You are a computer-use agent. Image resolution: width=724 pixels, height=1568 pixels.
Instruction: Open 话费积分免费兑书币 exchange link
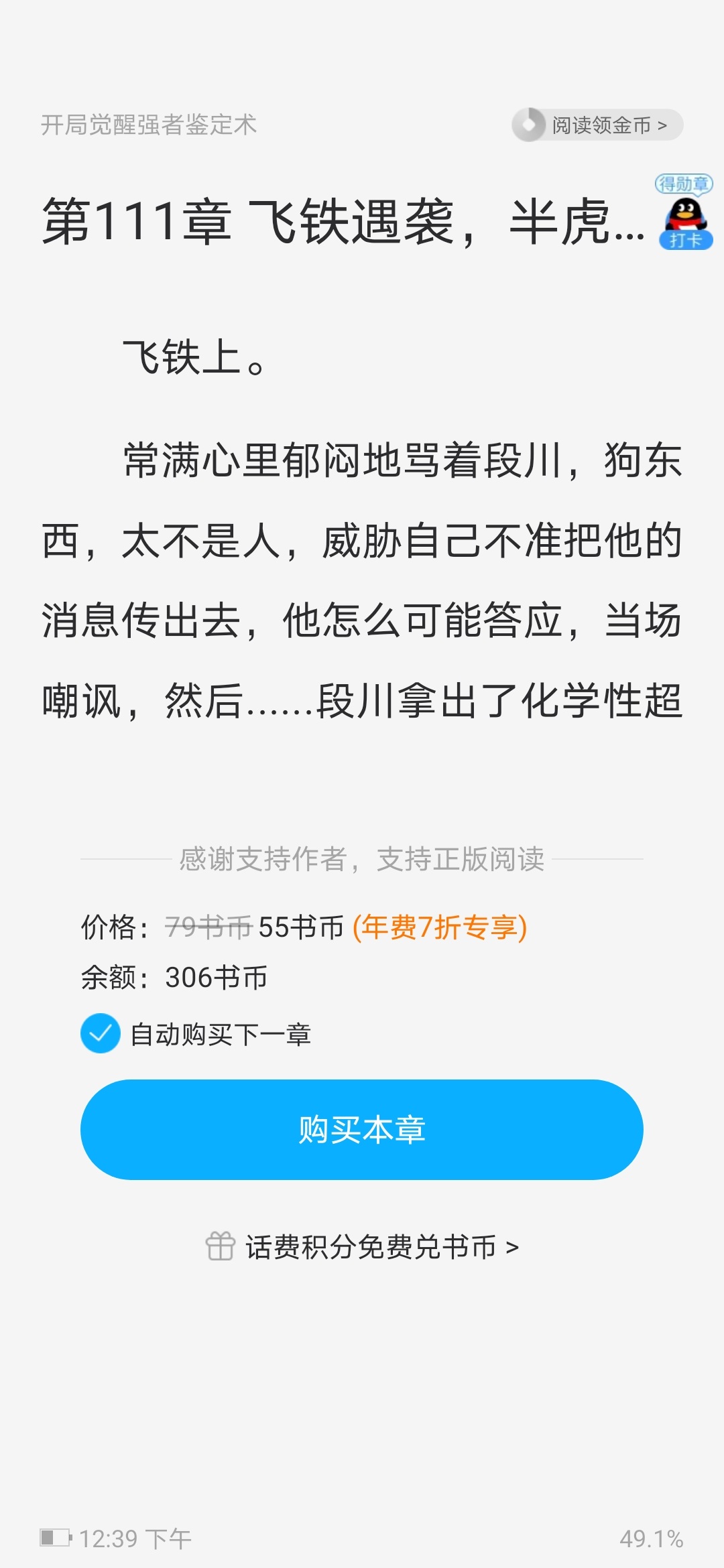(362, 1246)
